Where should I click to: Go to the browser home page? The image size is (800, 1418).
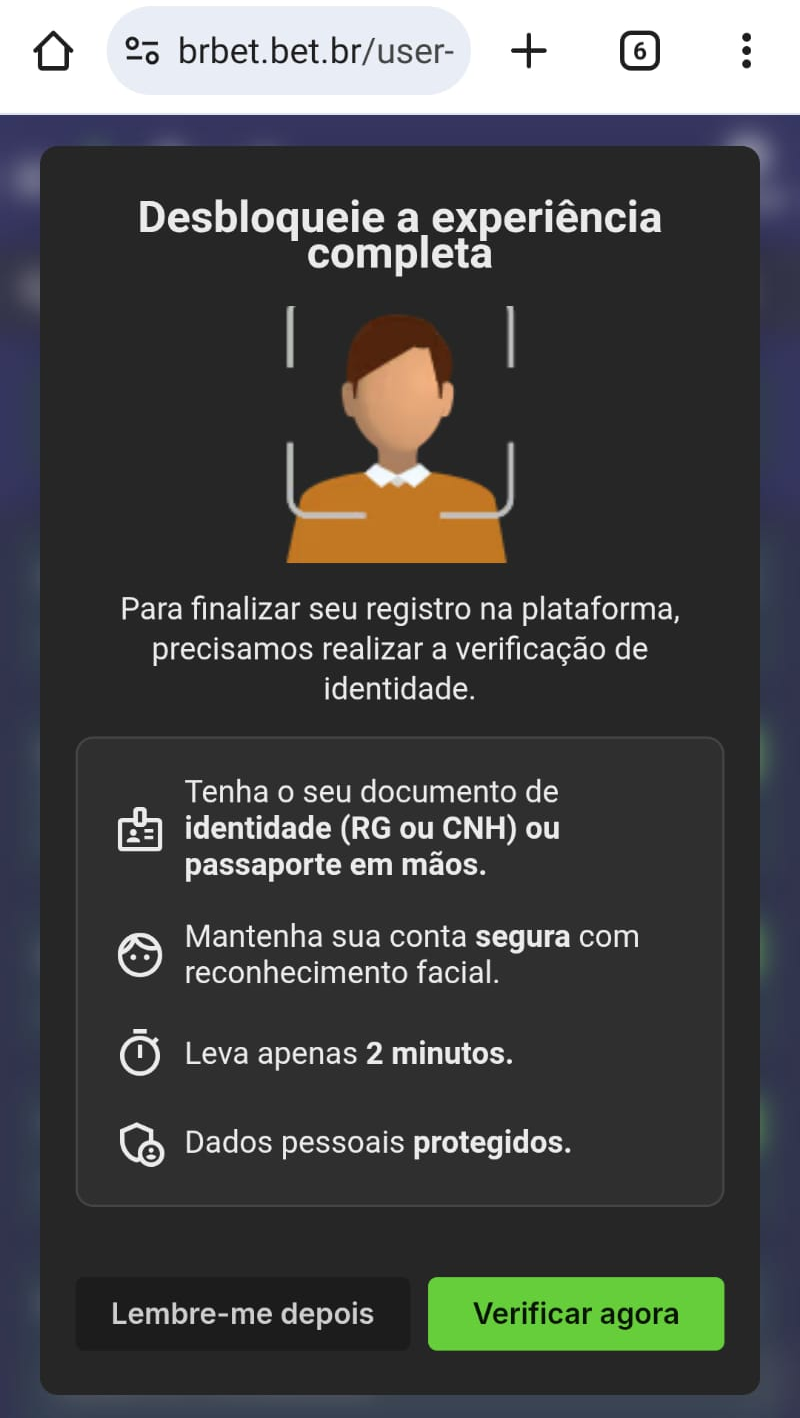coord(53,51)
